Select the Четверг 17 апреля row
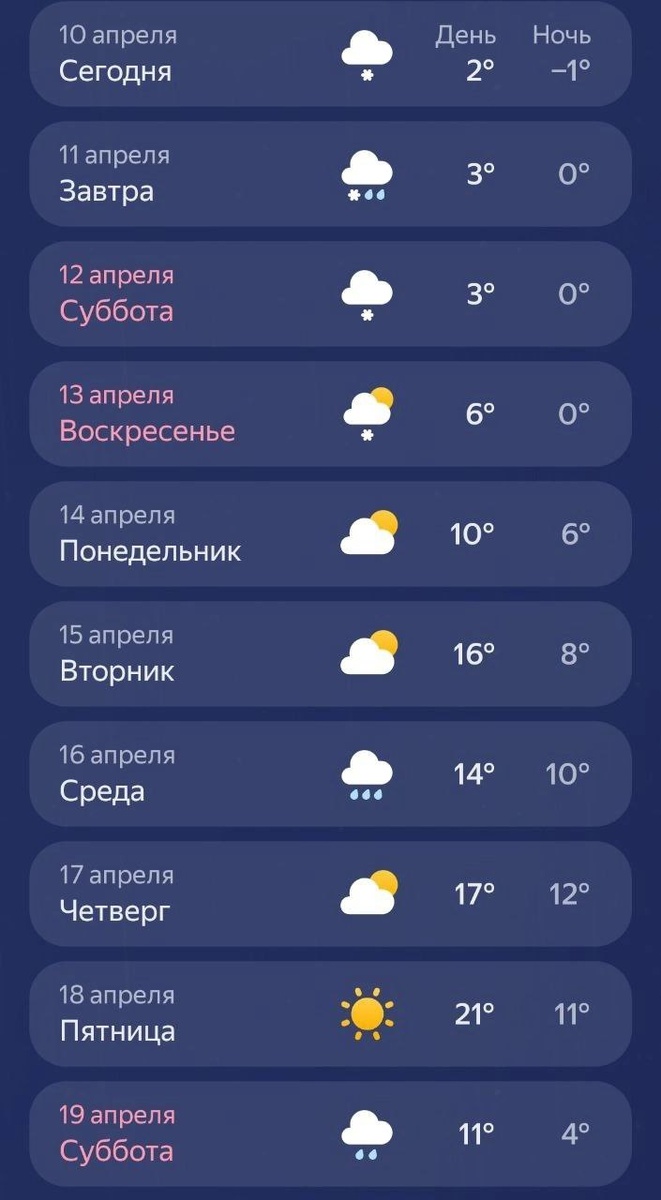The height and width of the screenshot is (1200, 661). (x=330, y=894)
